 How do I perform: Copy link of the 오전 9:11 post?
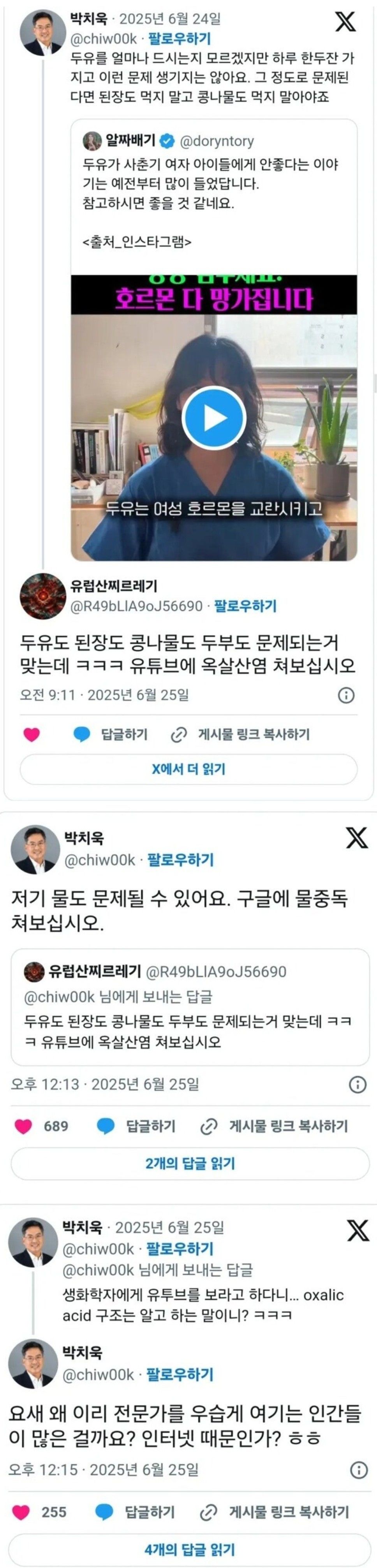pyautogui.click(x=241, y=735)
